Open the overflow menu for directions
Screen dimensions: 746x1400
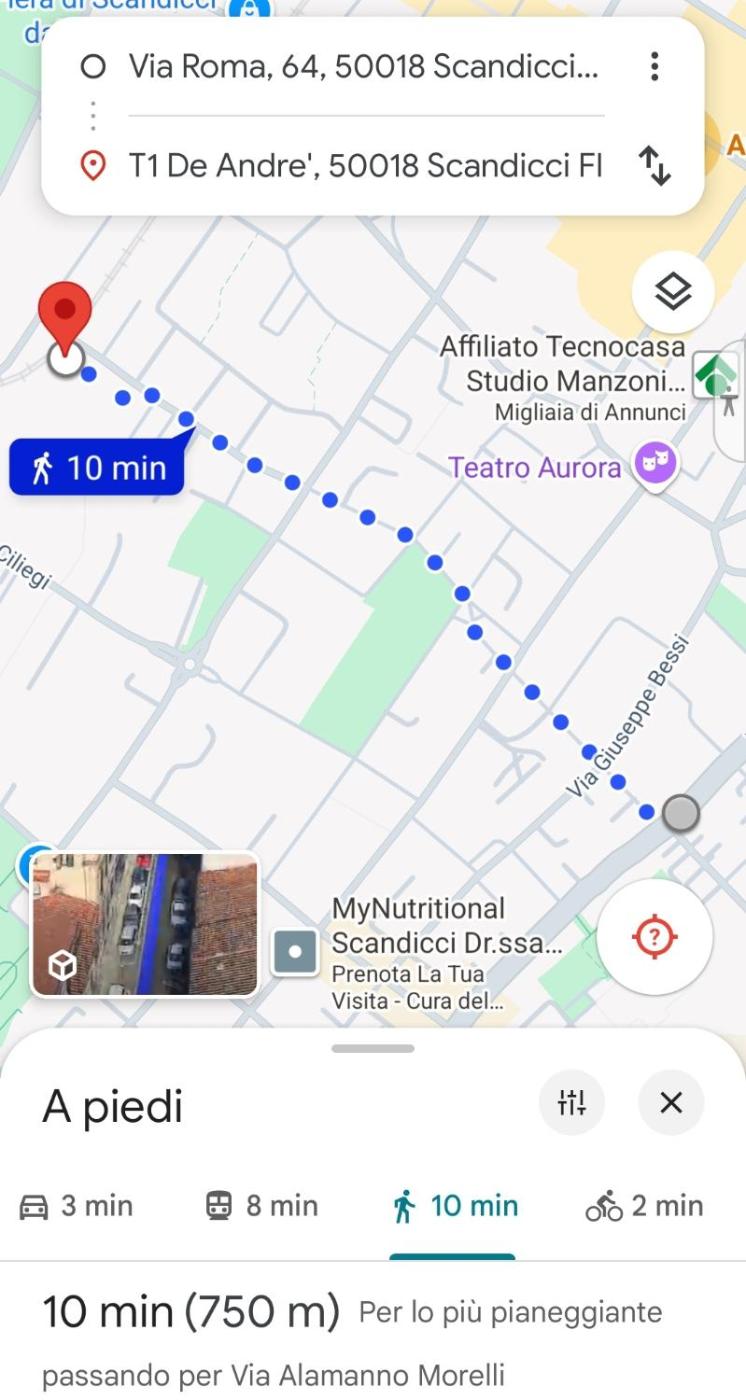(654, 67)
